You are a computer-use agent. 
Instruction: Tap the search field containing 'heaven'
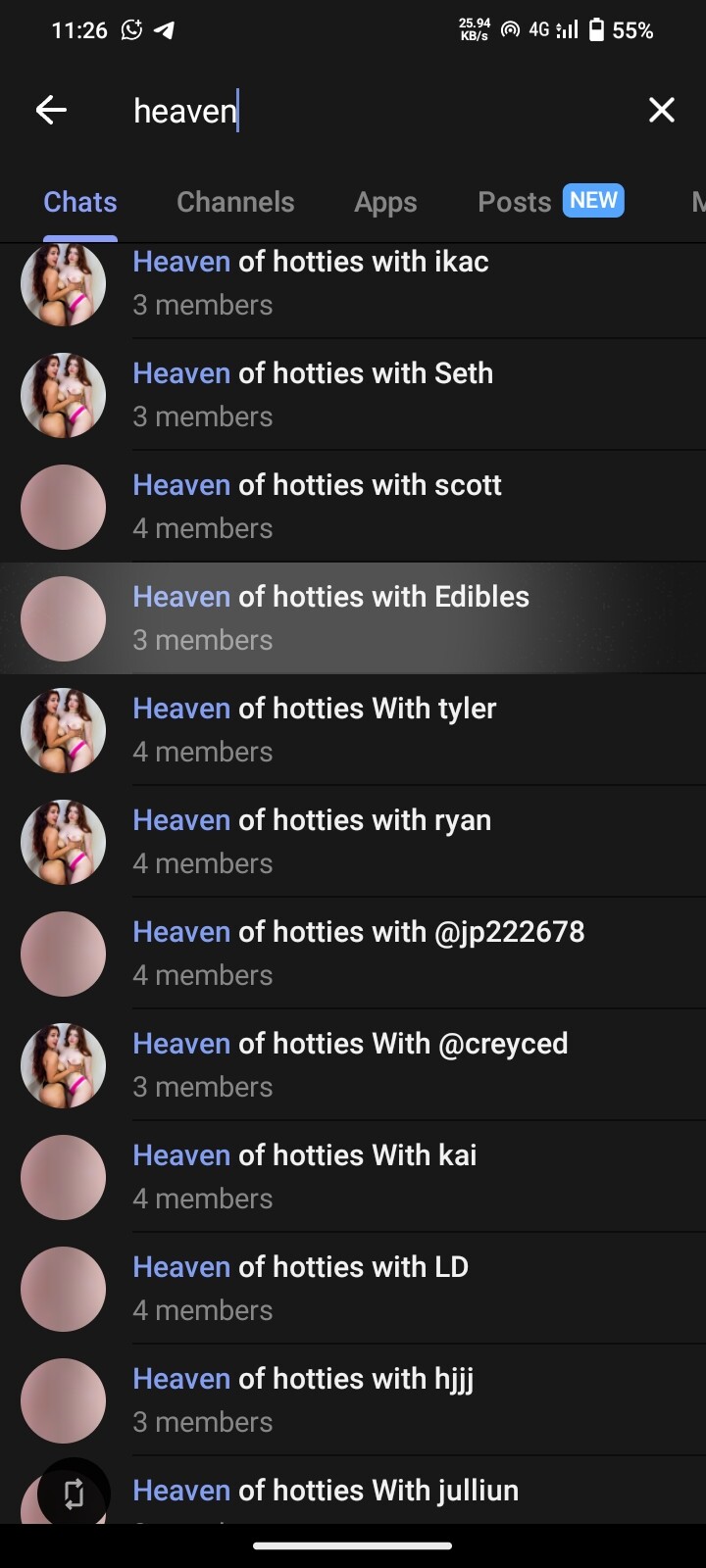pyautogui.click(x=373, y=111)
